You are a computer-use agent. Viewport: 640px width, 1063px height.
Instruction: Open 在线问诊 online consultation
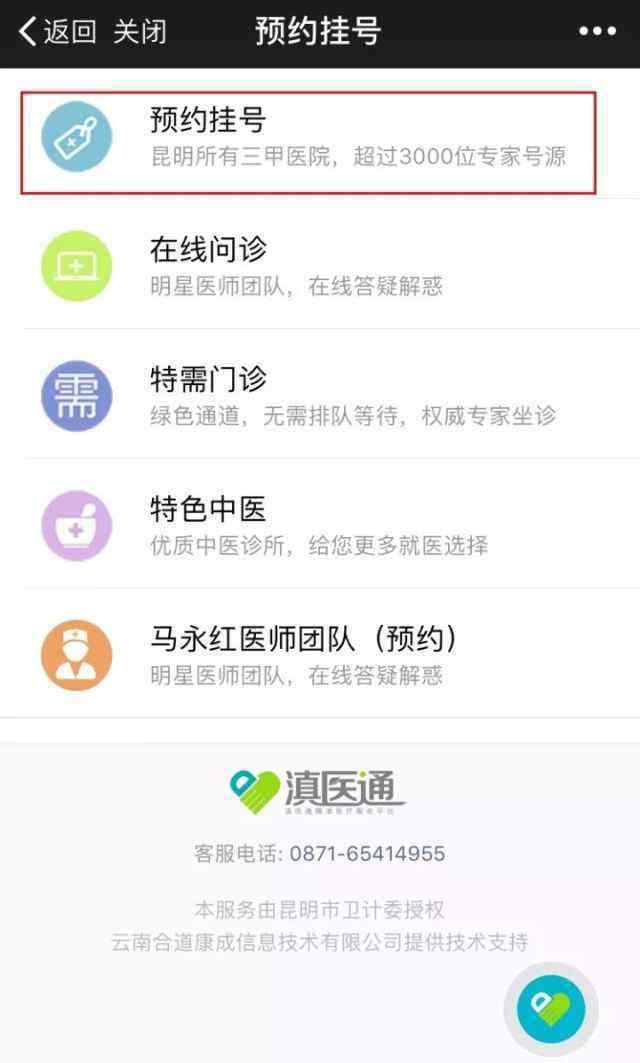coord(320,266)
